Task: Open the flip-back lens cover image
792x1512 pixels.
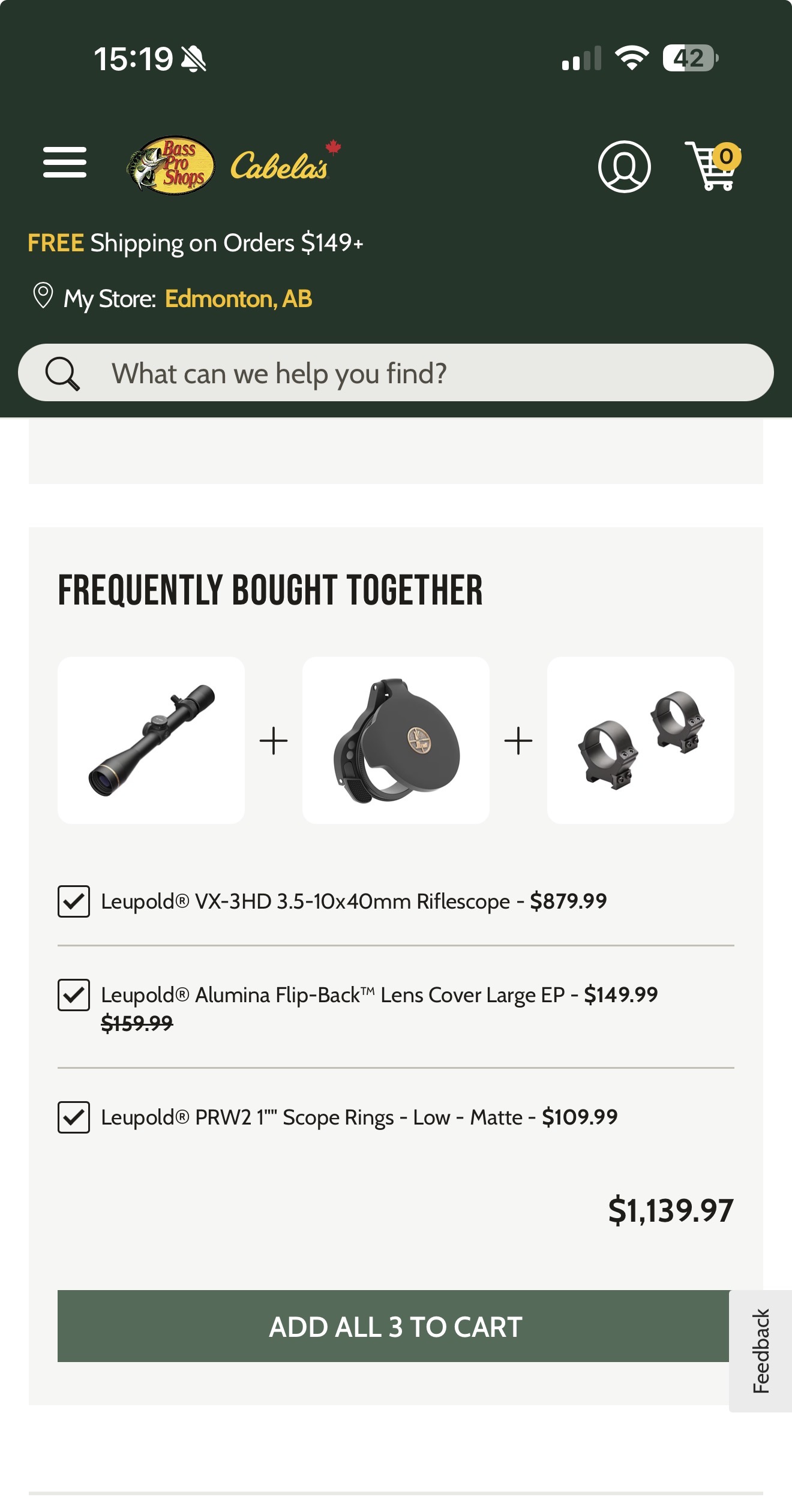Action: coord(396,740)
